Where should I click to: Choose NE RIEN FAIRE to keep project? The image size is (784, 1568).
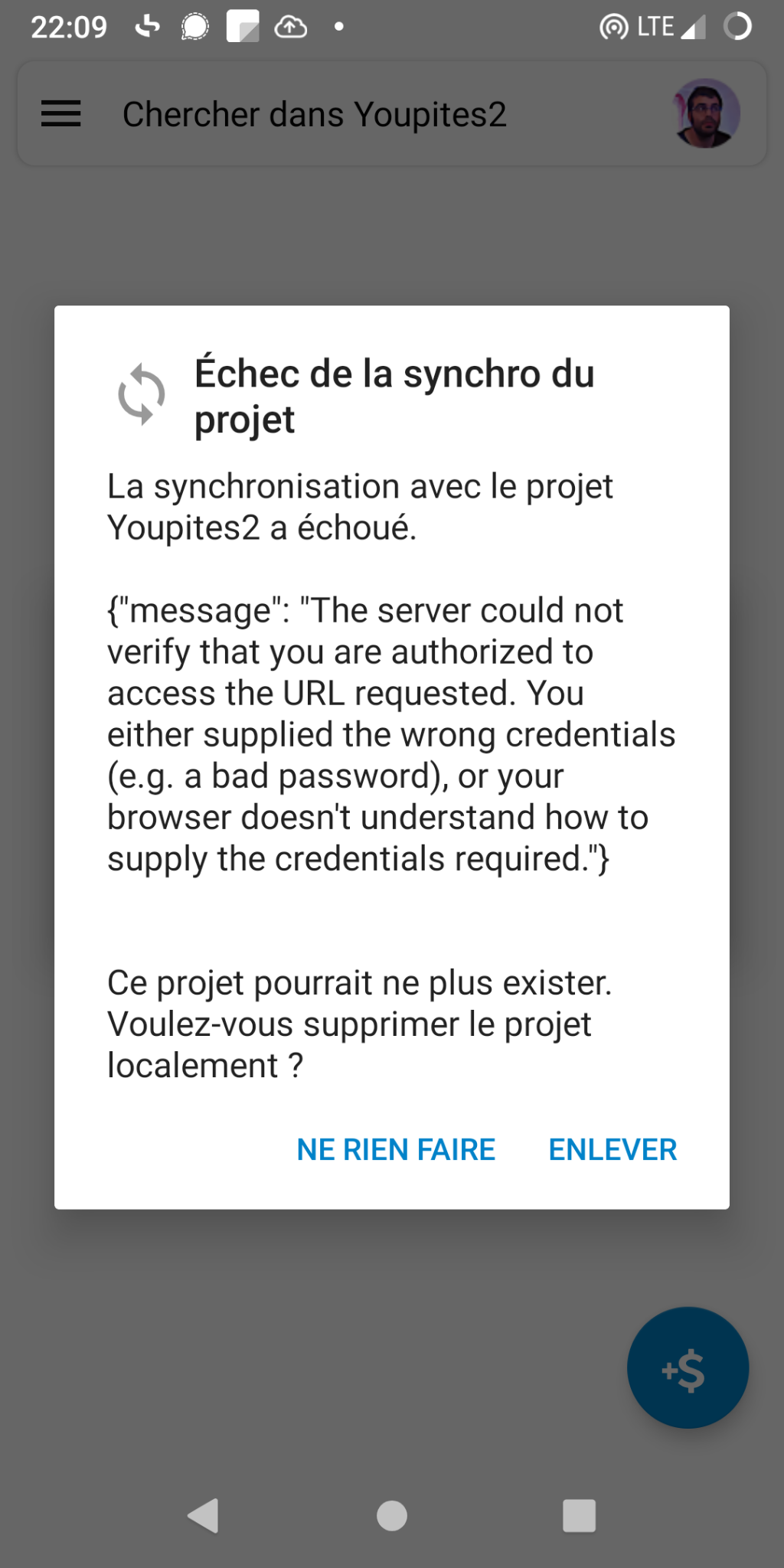click(x=395, y=1149)
